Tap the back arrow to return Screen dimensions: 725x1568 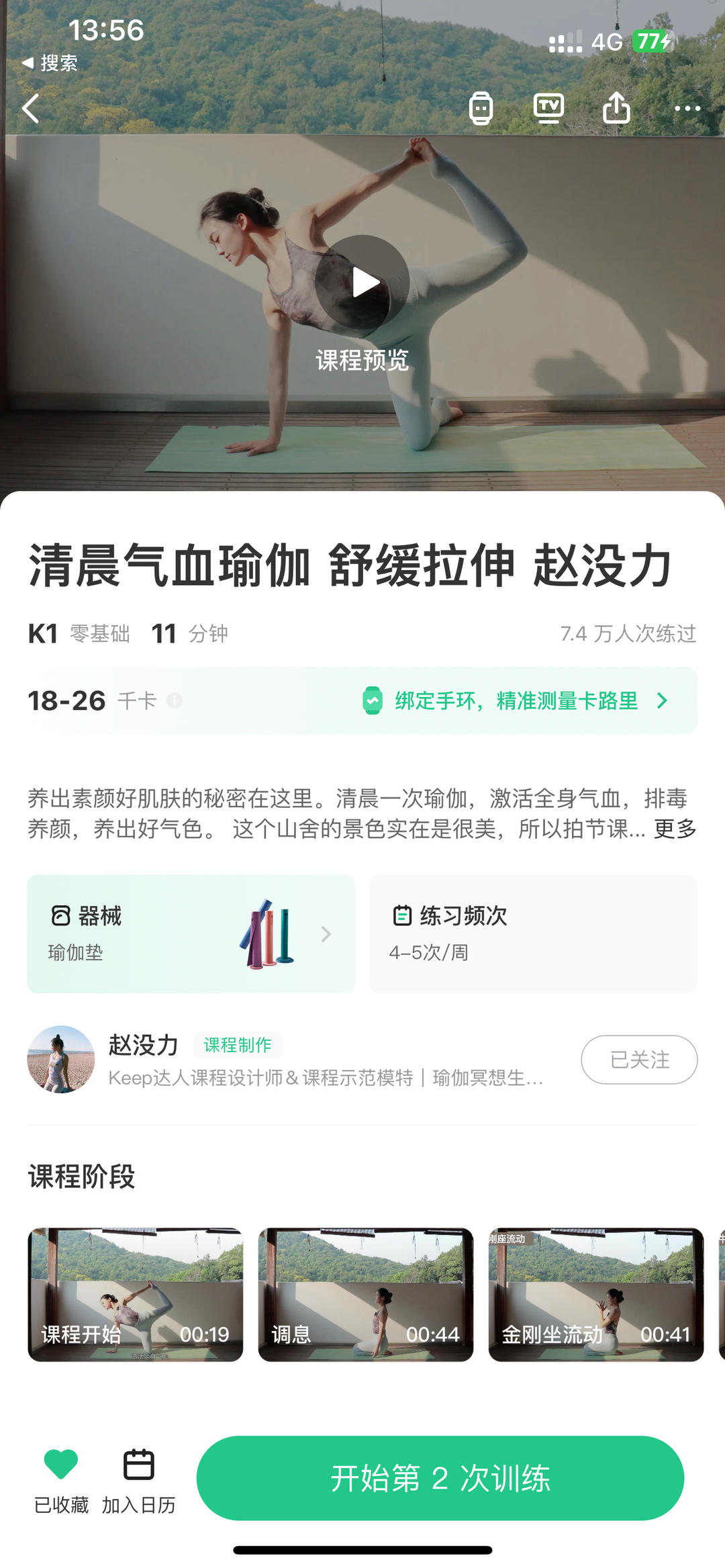[30, 109]
